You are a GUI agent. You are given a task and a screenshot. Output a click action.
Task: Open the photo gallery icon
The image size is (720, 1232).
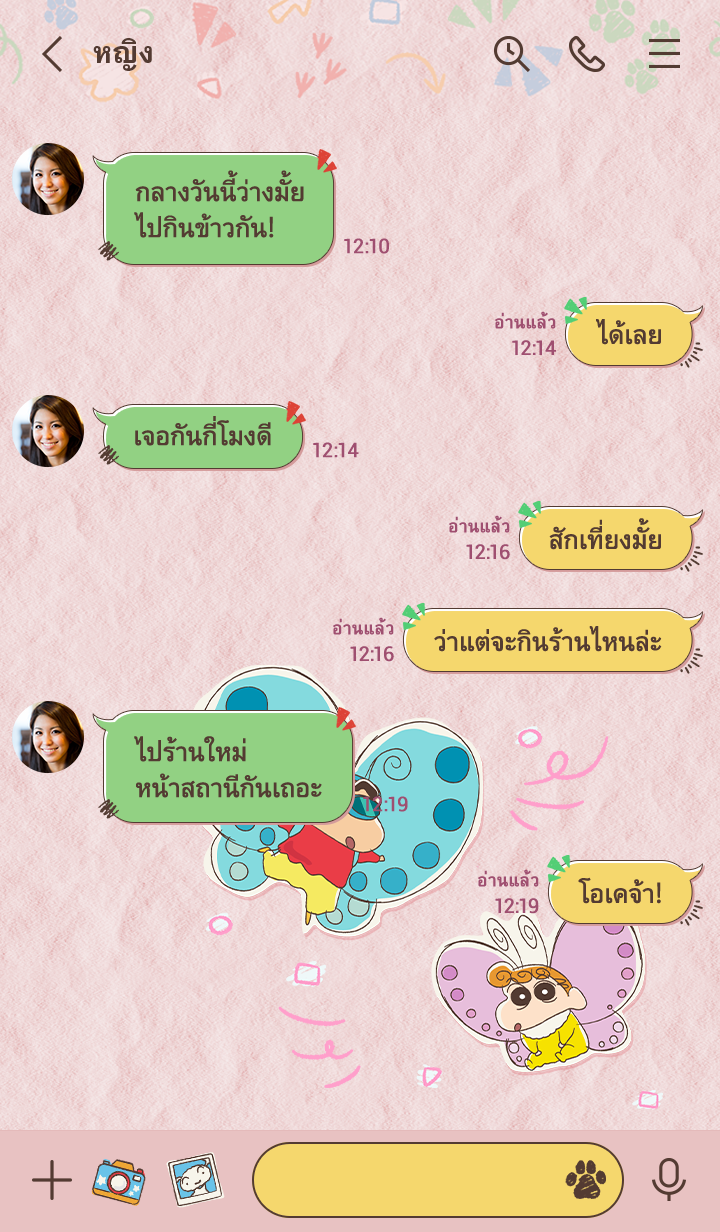point(194,1180)
